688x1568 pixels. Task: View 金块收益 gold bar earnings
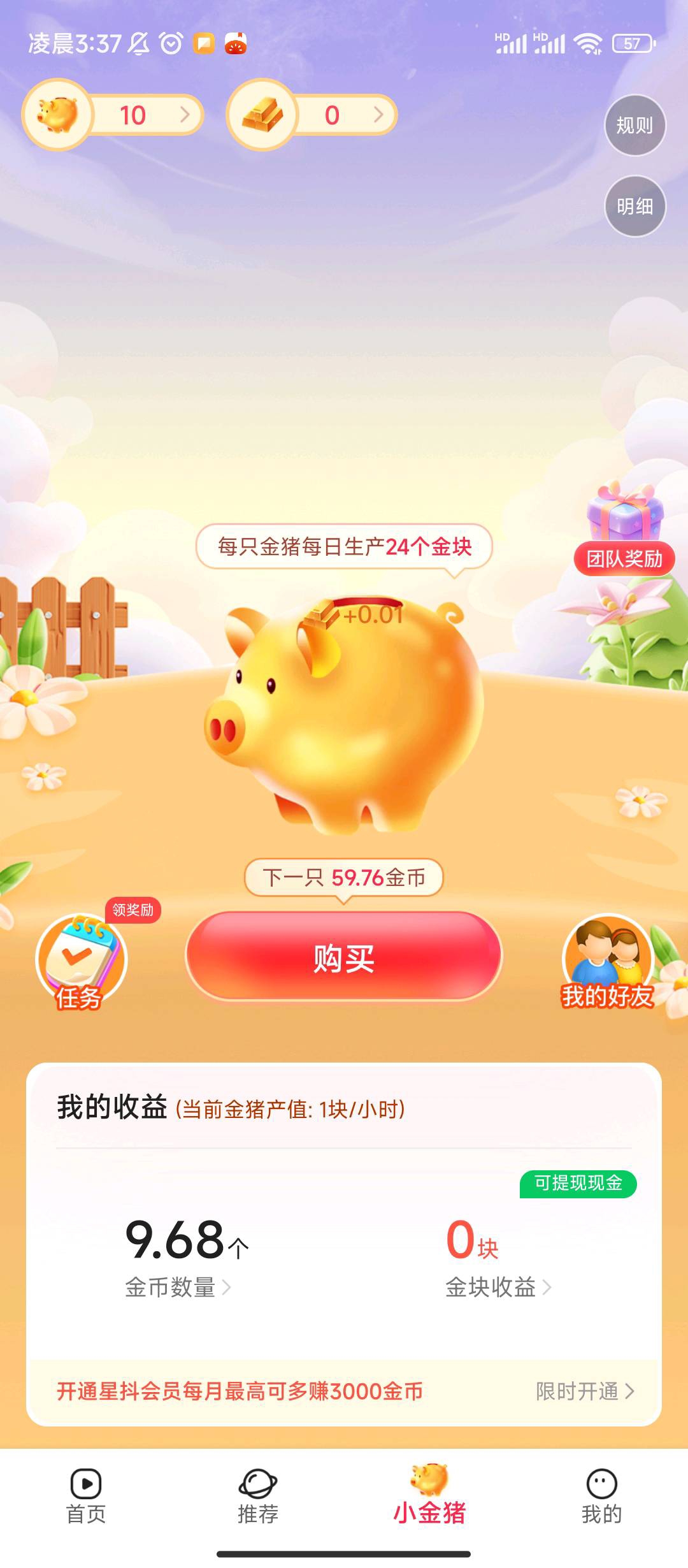[498, 1287]
